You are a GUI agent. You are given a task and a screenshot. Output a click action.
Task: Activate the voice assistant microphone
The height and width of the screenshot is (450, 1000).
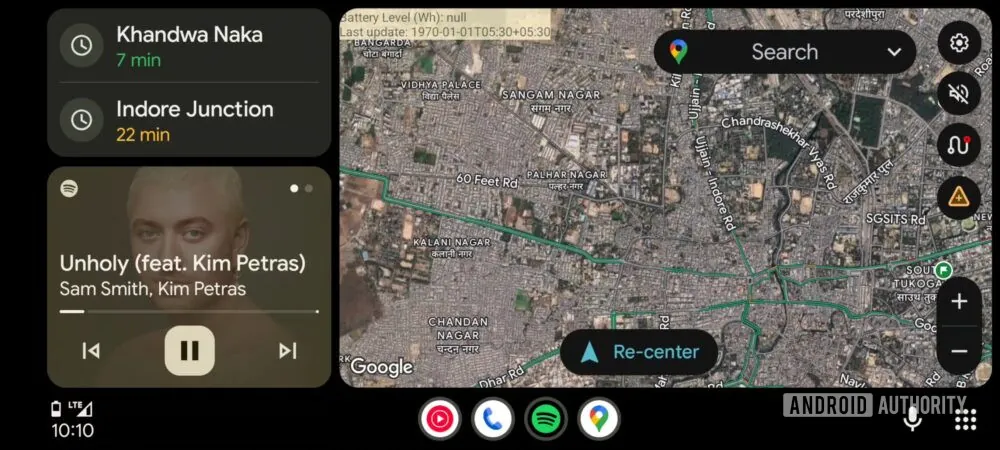(913, 419)
